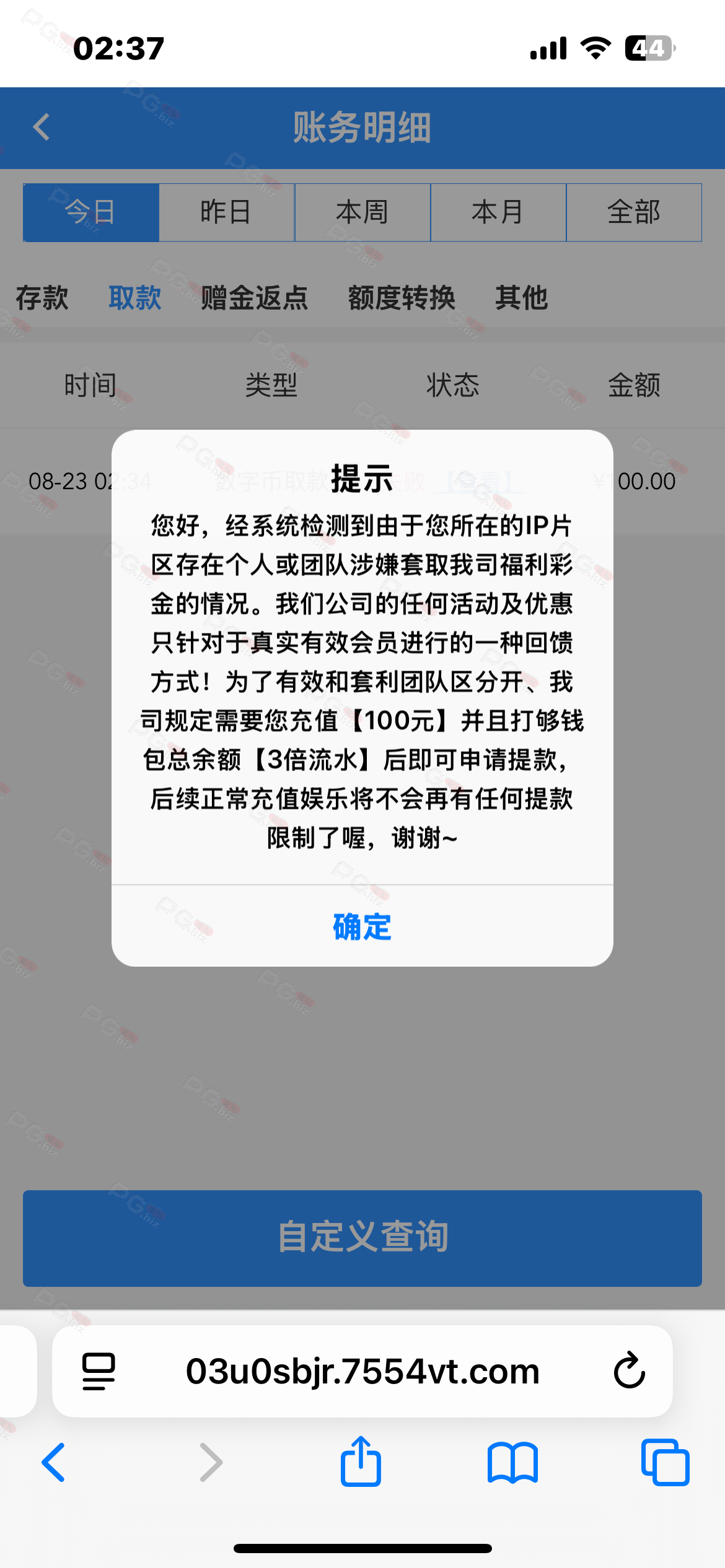Tap the 自定义查询 button
Viewport: 725px width, 1568px height.
tap(362, 1237)
